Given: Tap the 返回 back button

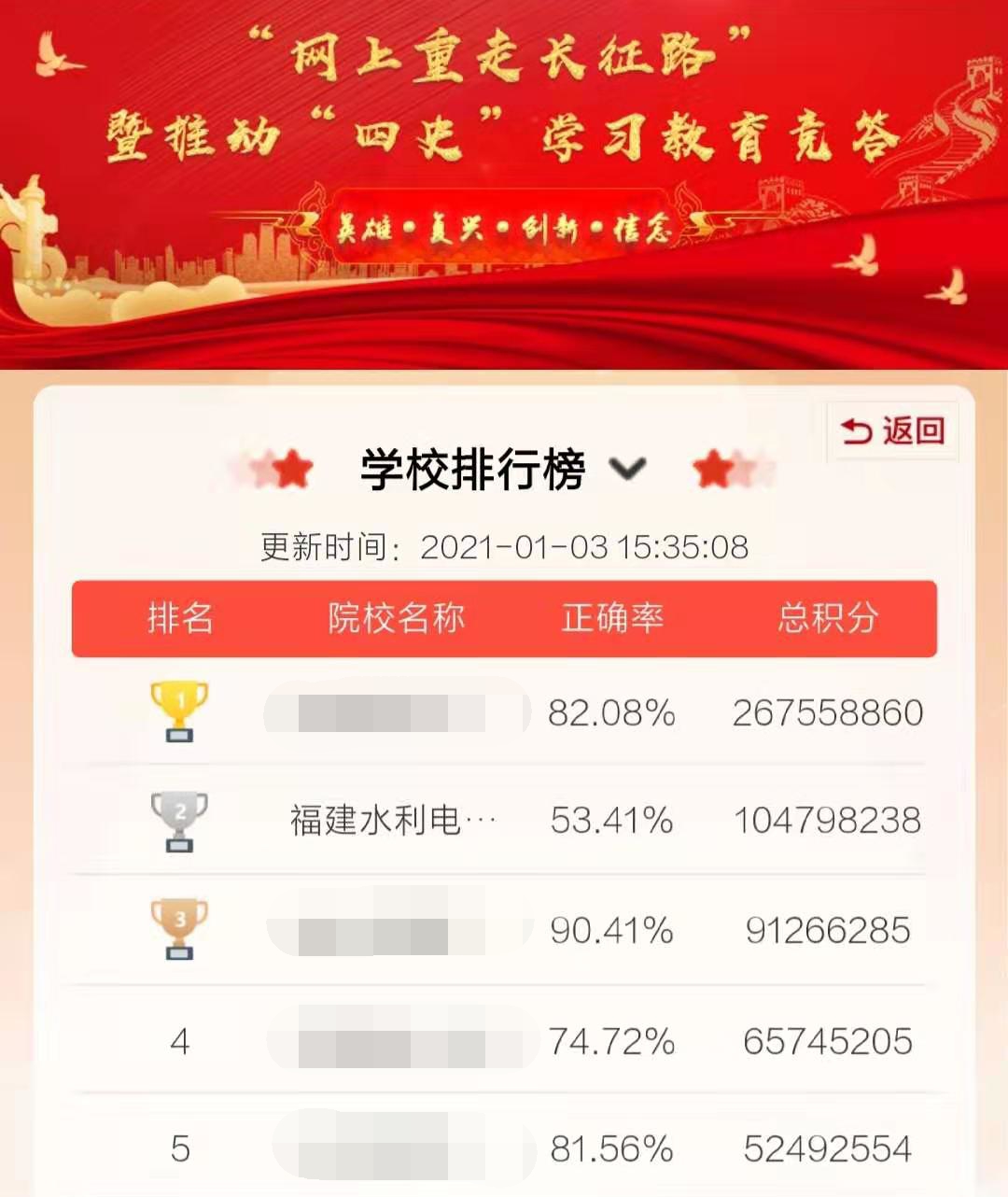Looking at the screenshot, I should tap(892, 431).
